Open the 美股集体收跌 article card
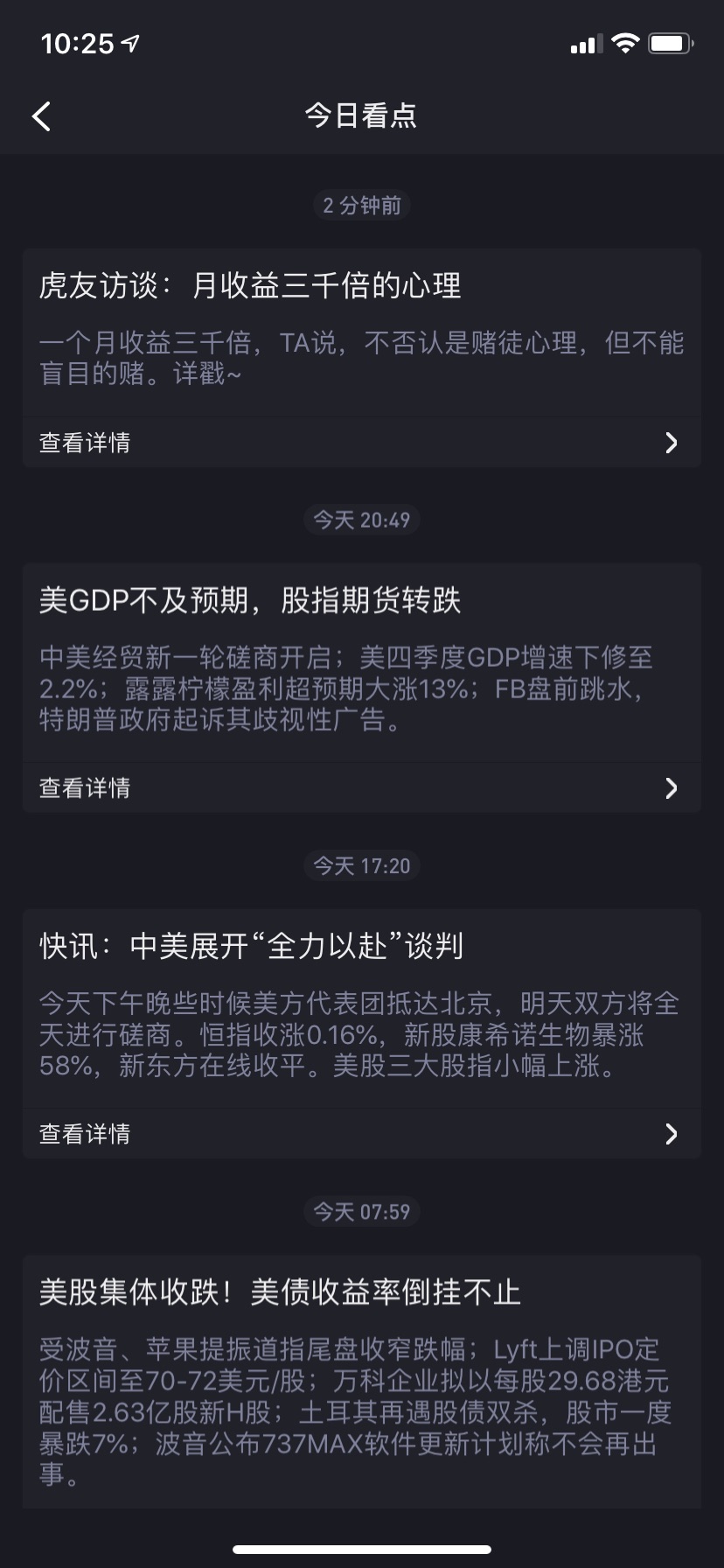 (362, 1381)
